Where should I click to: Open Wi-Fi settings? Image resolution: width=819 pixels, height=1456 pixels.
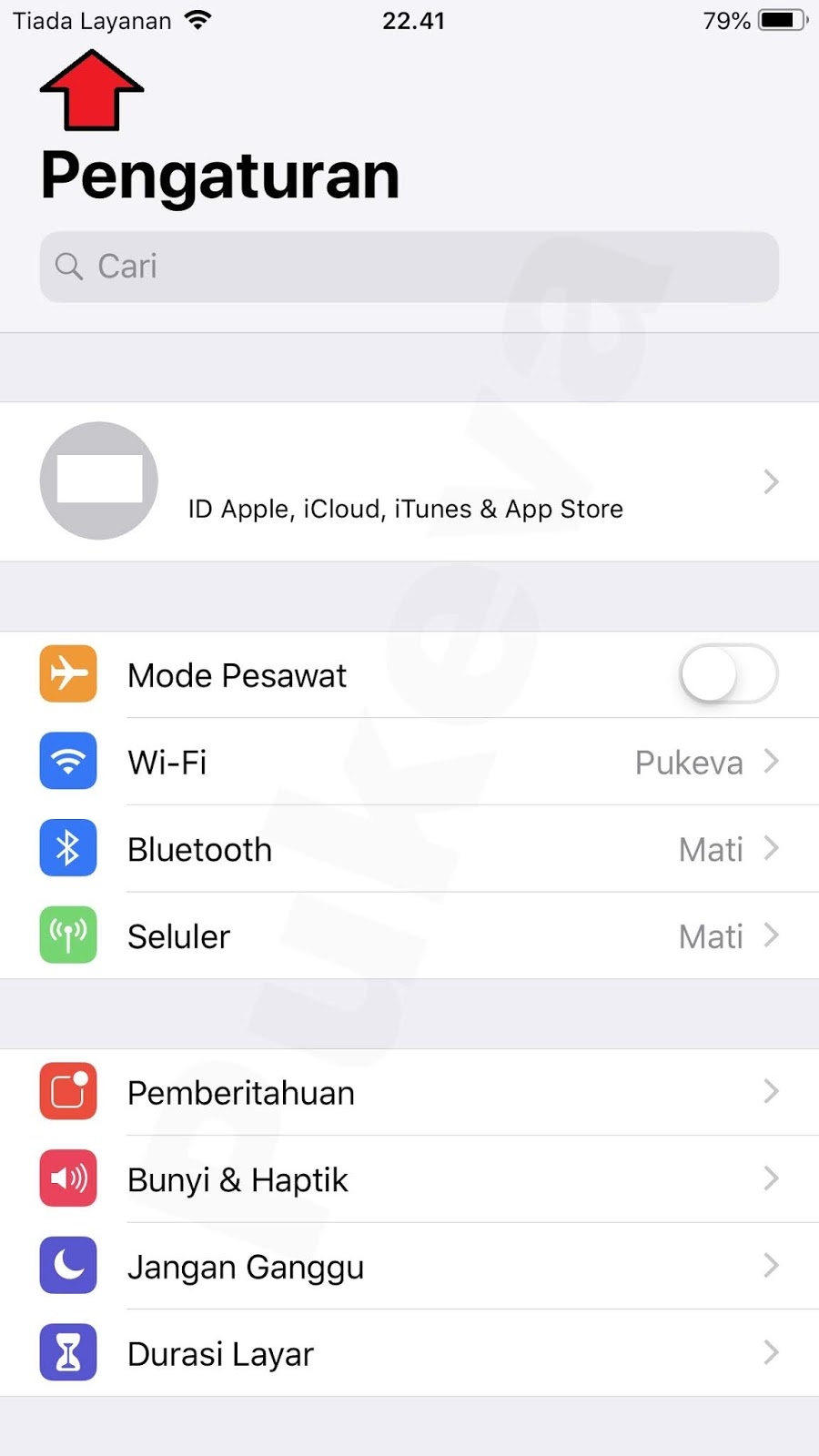(x=409, y=762)
